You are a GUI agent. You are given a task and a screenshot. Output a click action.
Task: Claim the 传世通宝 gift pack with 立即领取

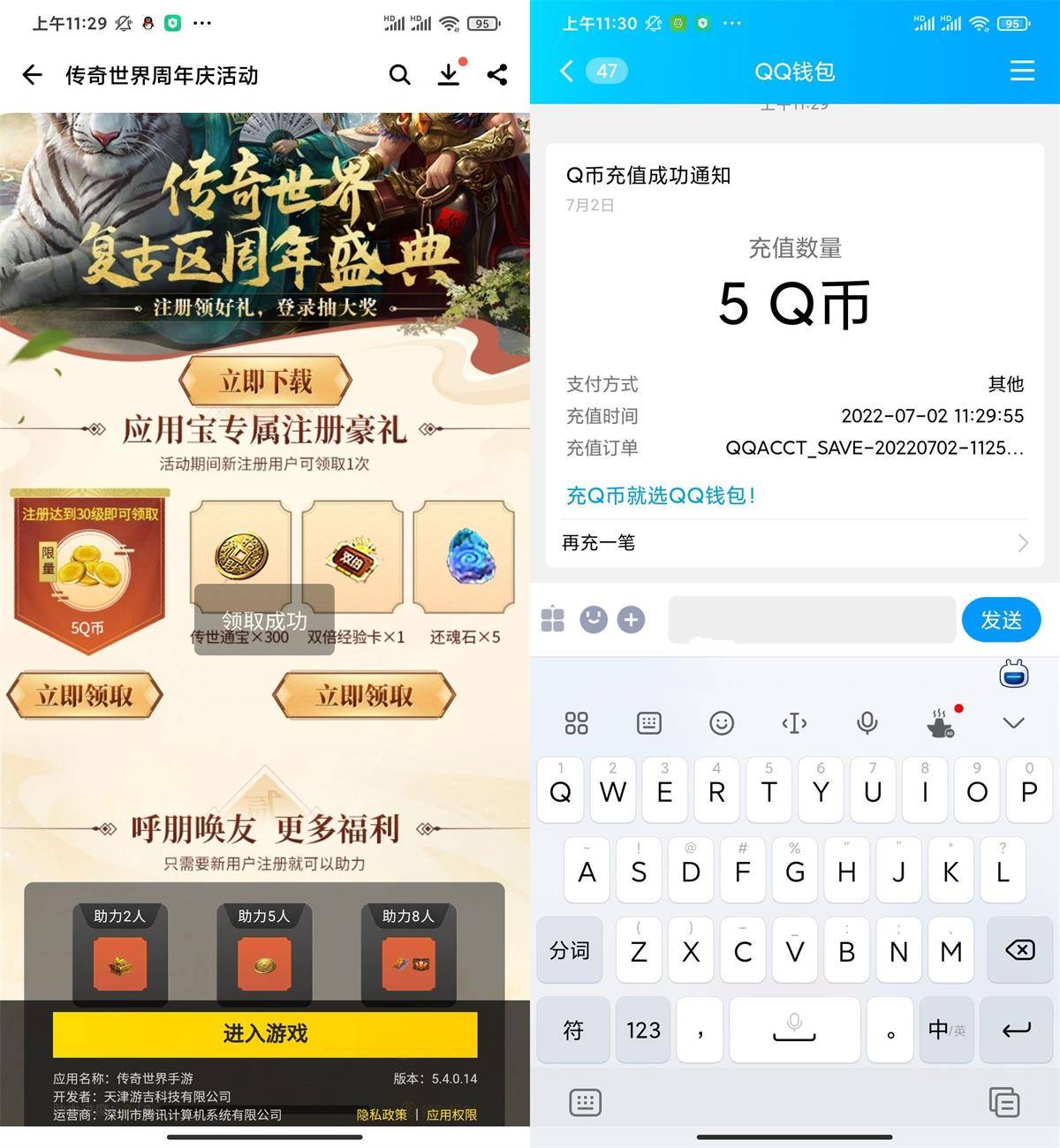click(364, 696)
